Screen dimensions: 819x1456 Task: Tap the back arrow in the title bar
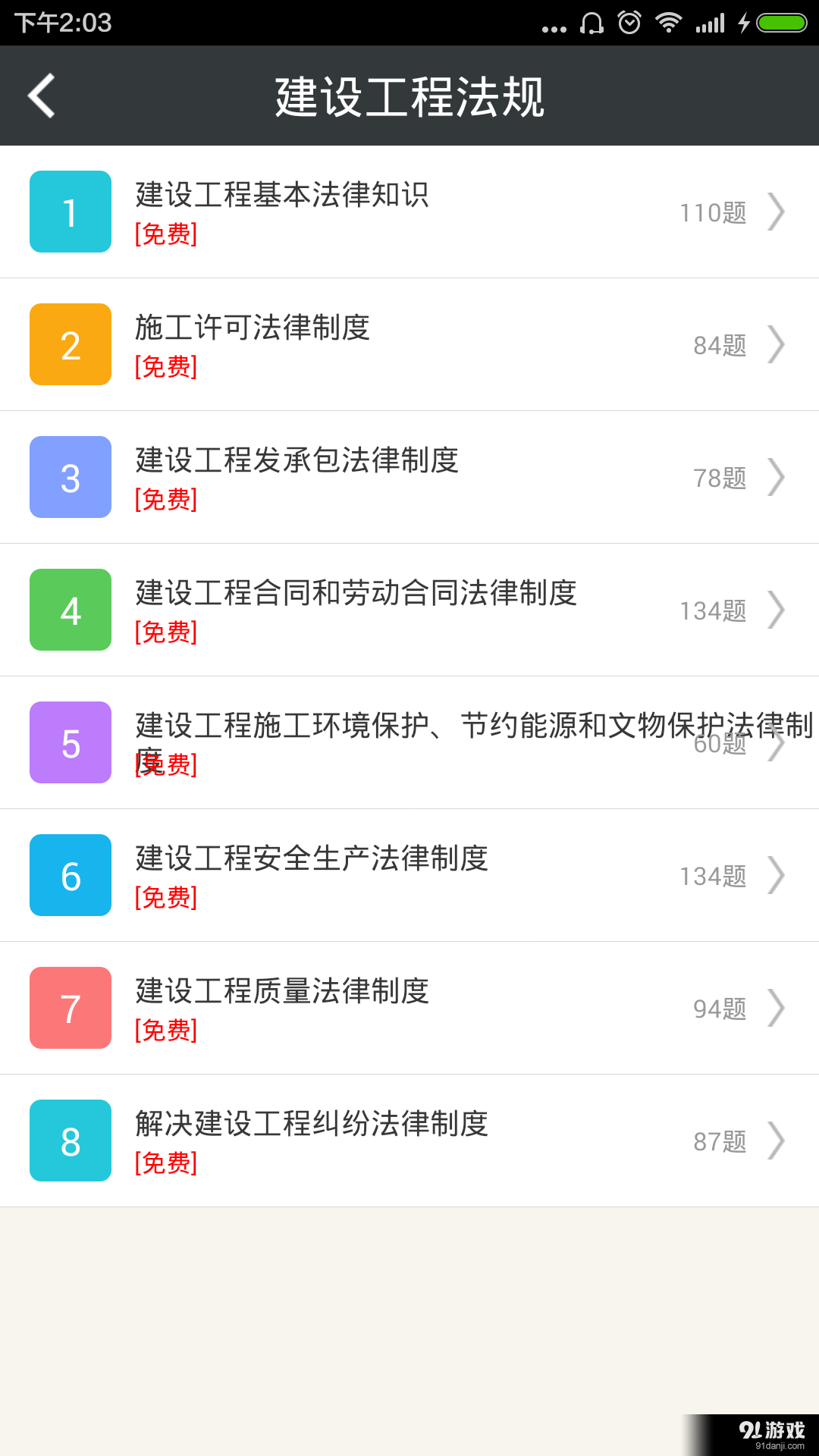pos(40,96)
